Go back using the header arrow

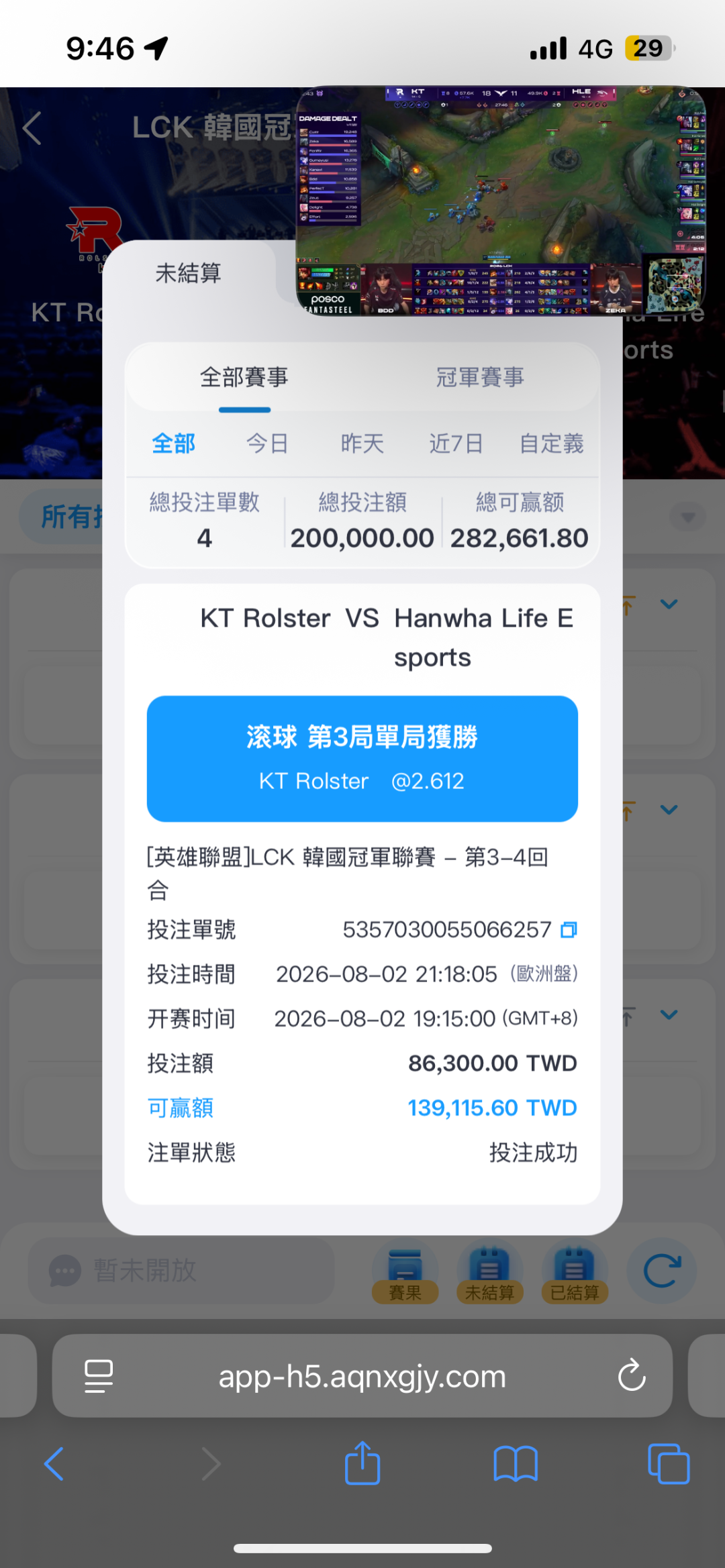coord(32,127)
